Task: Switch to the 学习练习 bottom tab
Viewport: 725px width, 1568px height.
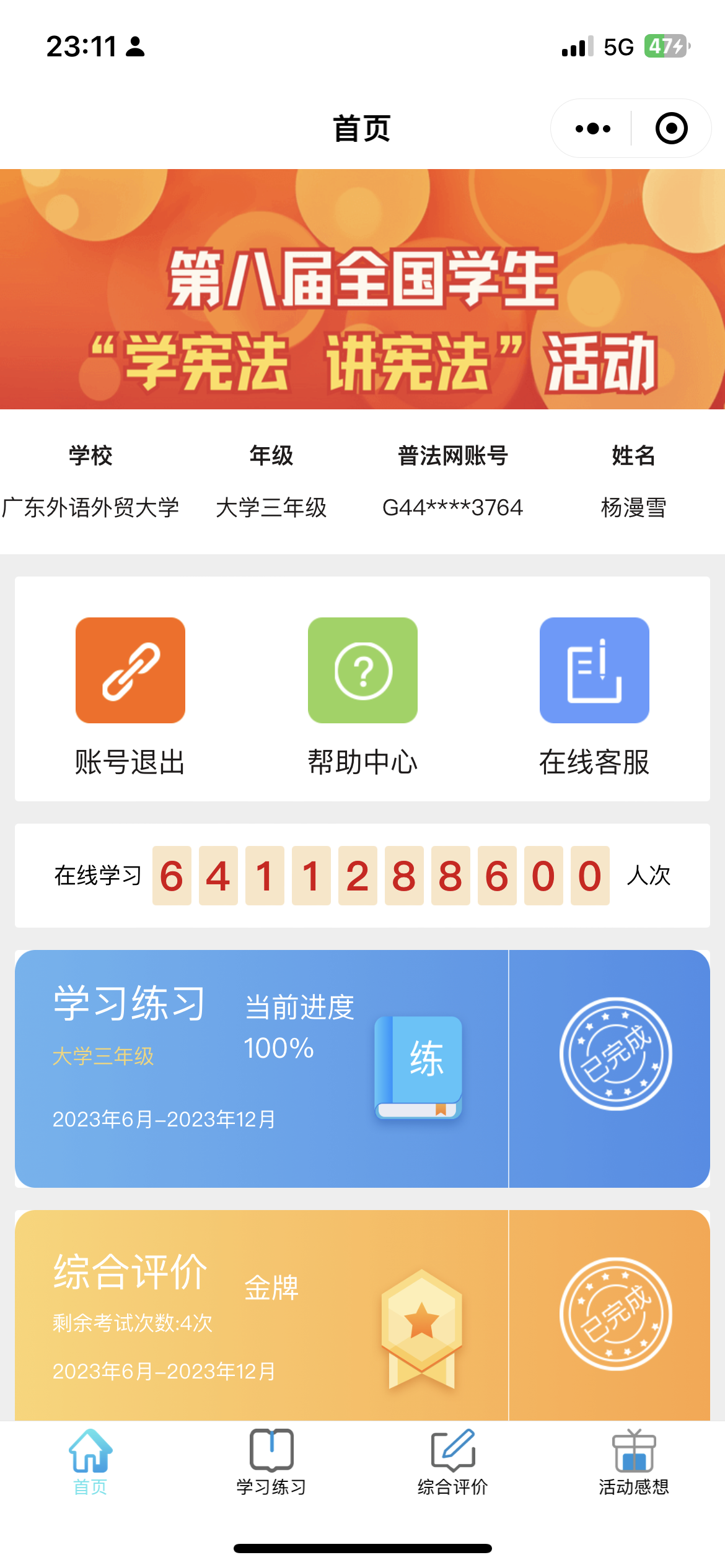Action: click(x=271, y=1461)
